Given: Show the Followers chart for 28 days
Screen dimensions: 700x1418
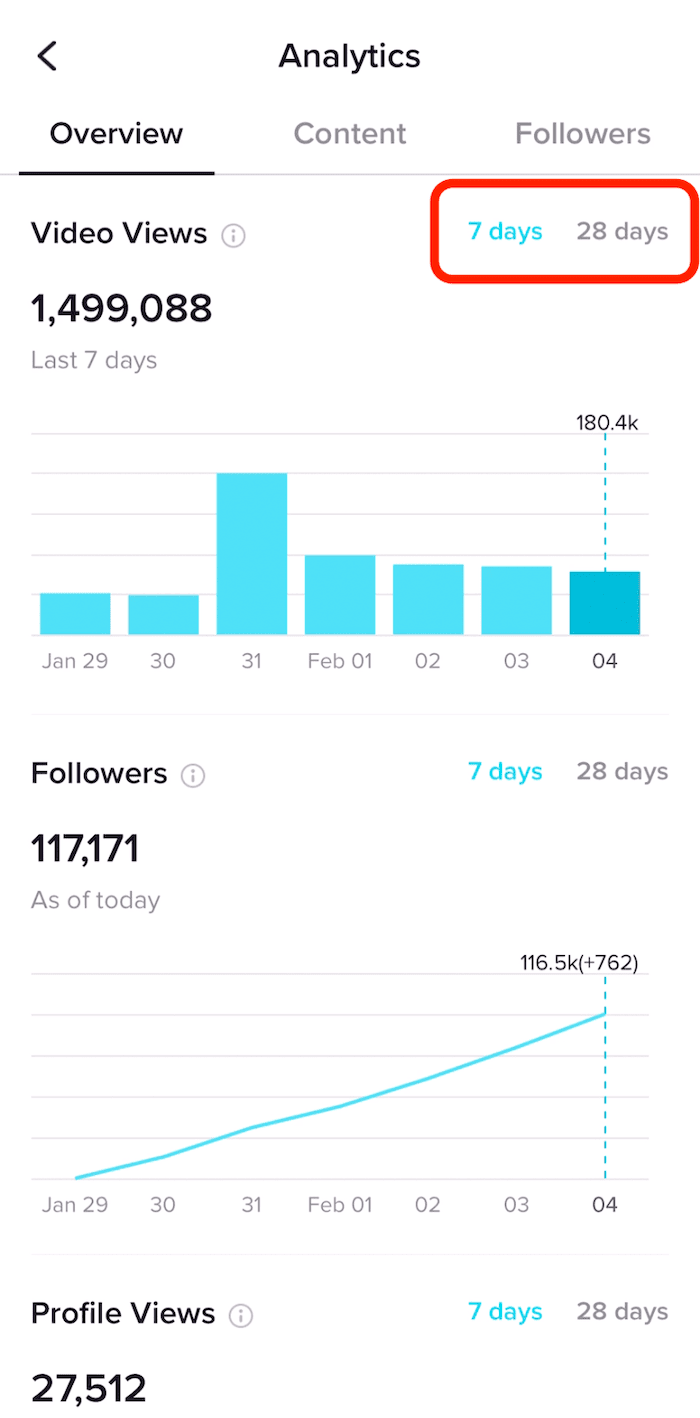Looking at the screenshot, I should (622, 771).
